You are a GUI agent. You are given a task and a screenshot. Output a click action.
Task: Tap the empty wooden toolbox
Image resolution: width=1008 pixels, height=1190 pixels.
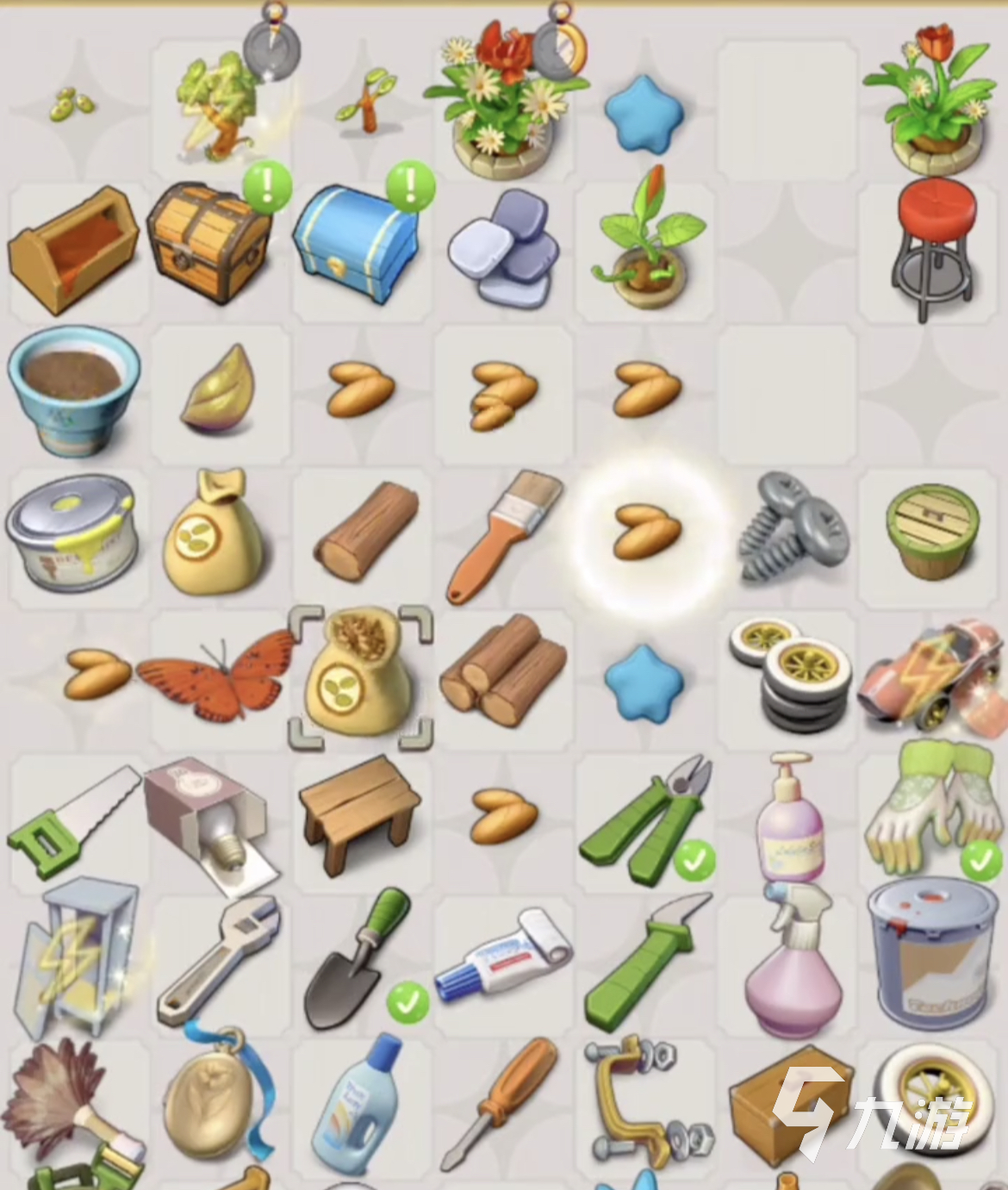[x=73, y=248]
